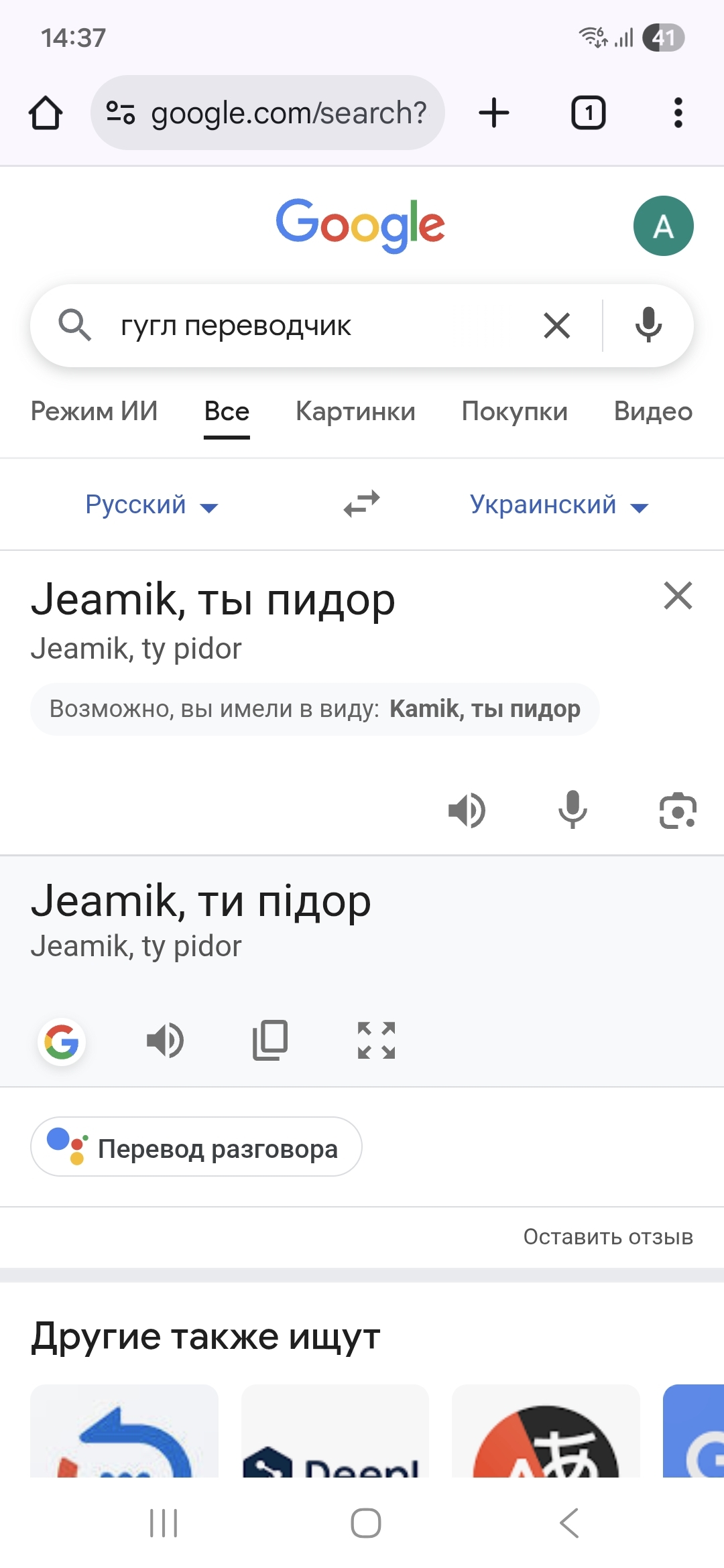Open Перевод разговора
724x1568 pixels.
click(x=196, y=1147)
